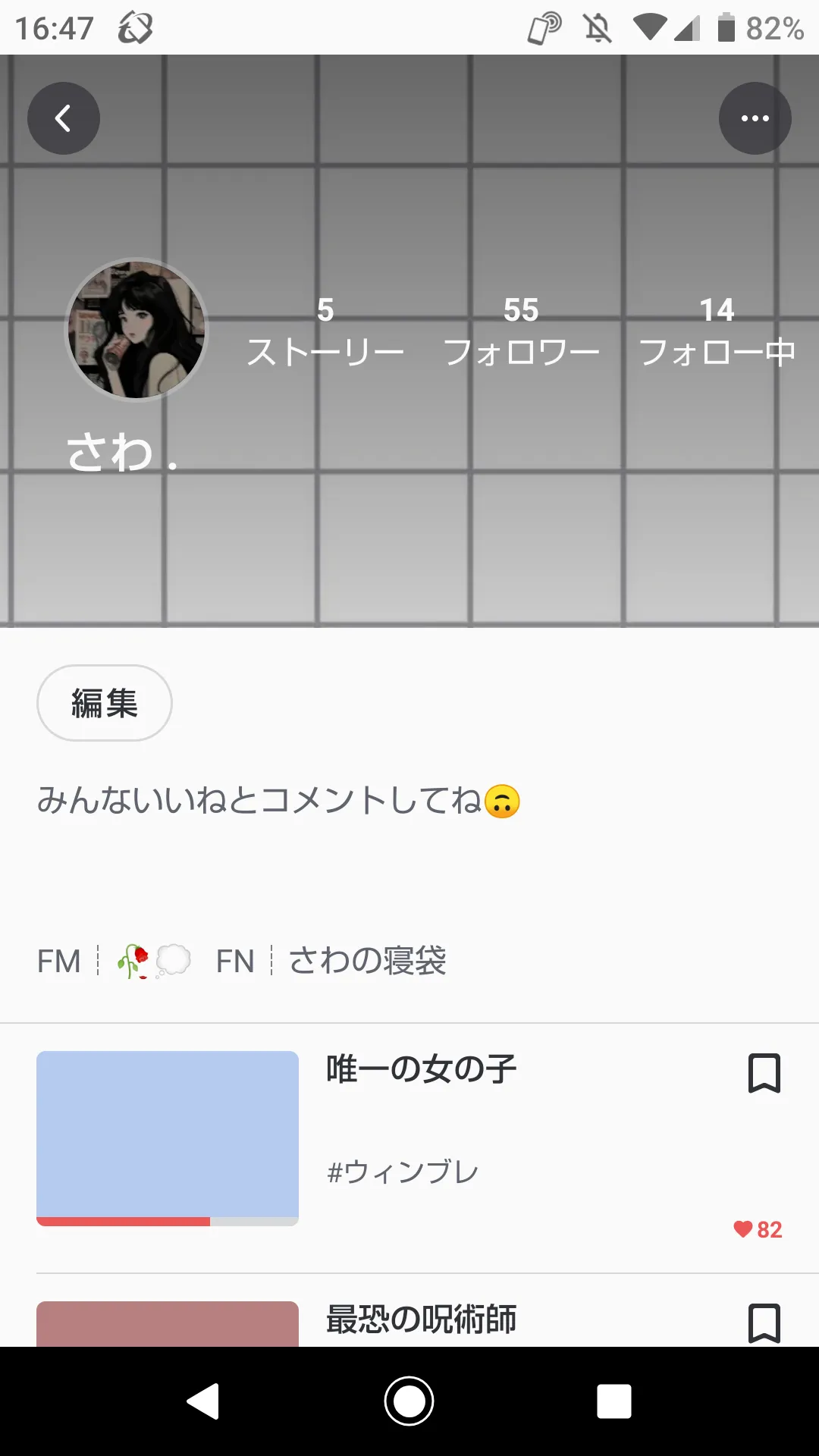Open the #ウィンブレ hashtag
Screen dimensions: 819x1456
403,1172
